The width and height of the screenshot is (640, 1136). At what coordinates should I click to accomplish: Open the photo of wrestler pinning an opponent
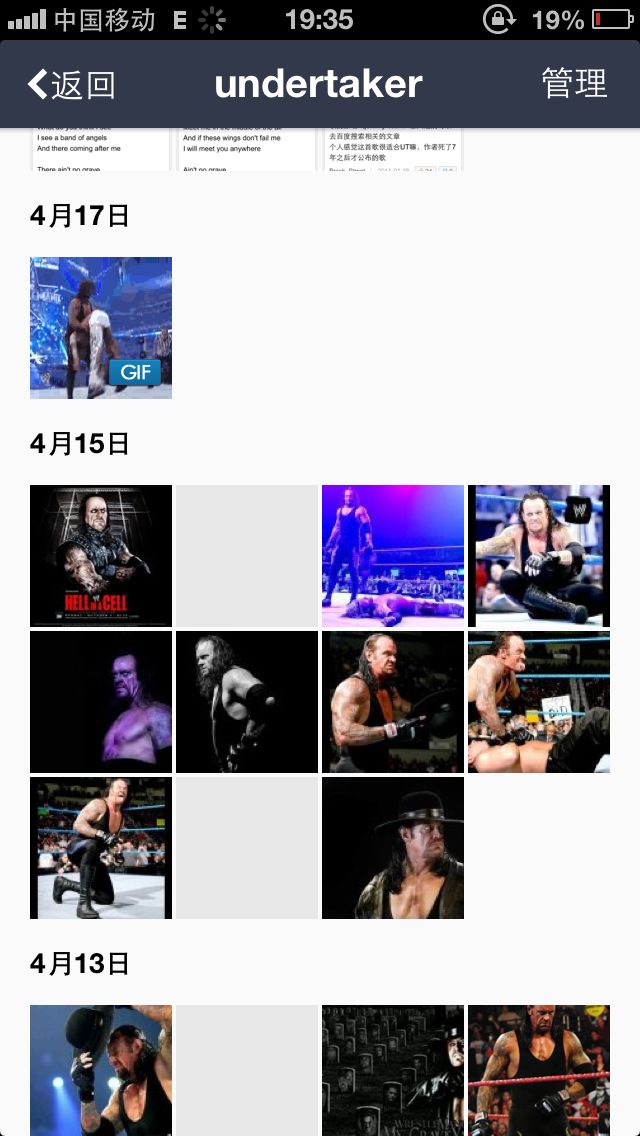tap(539, 702)
